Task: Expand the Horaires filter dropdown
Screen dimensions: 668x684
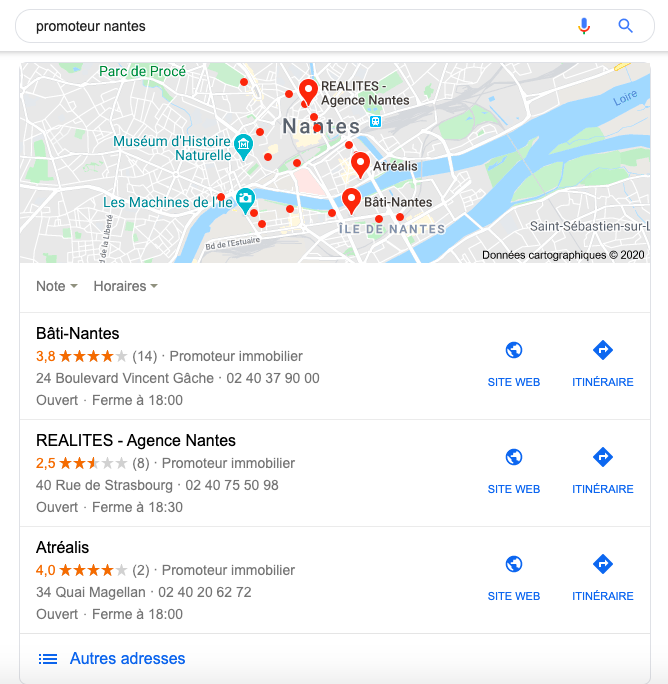Action: (x=125, y=286)
